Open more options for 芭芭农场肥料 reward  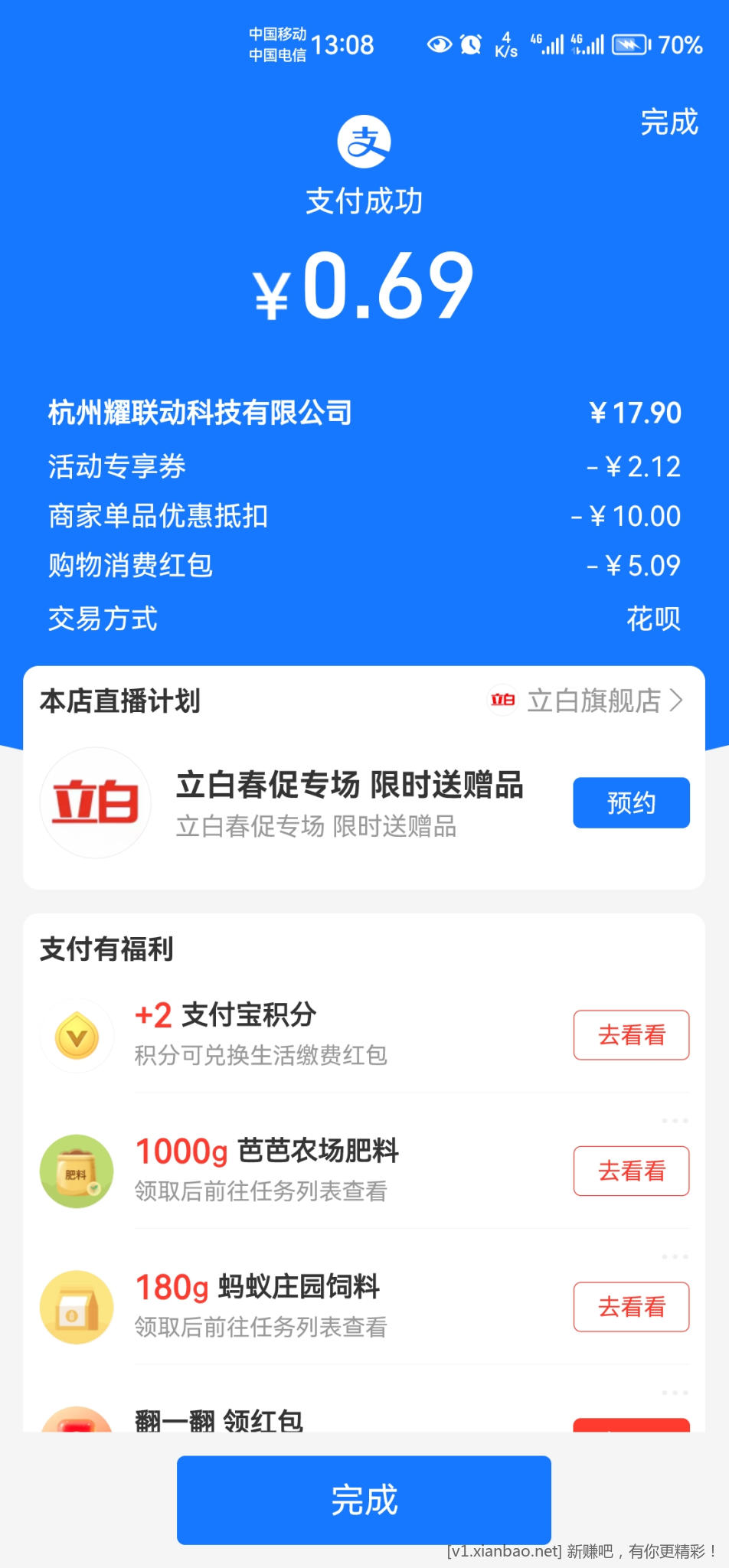(675, 1121)
